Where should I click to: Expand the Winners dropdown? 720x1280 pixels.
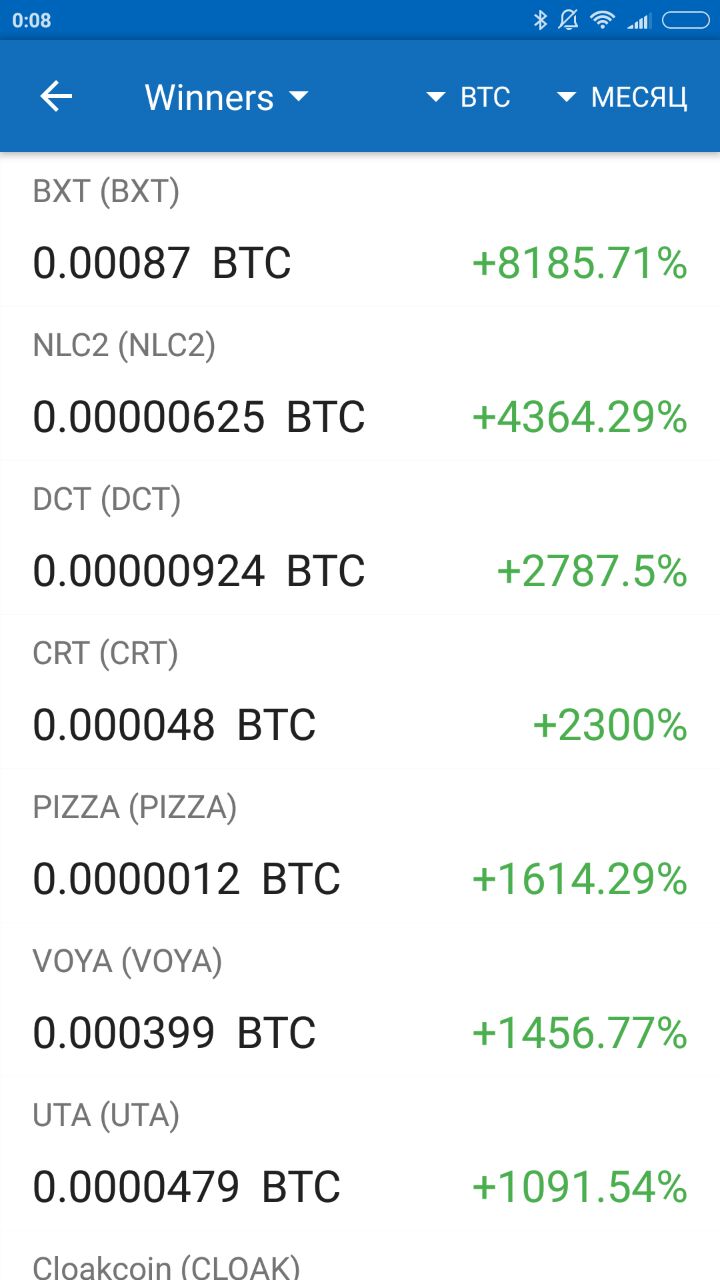tap(226, 97)
